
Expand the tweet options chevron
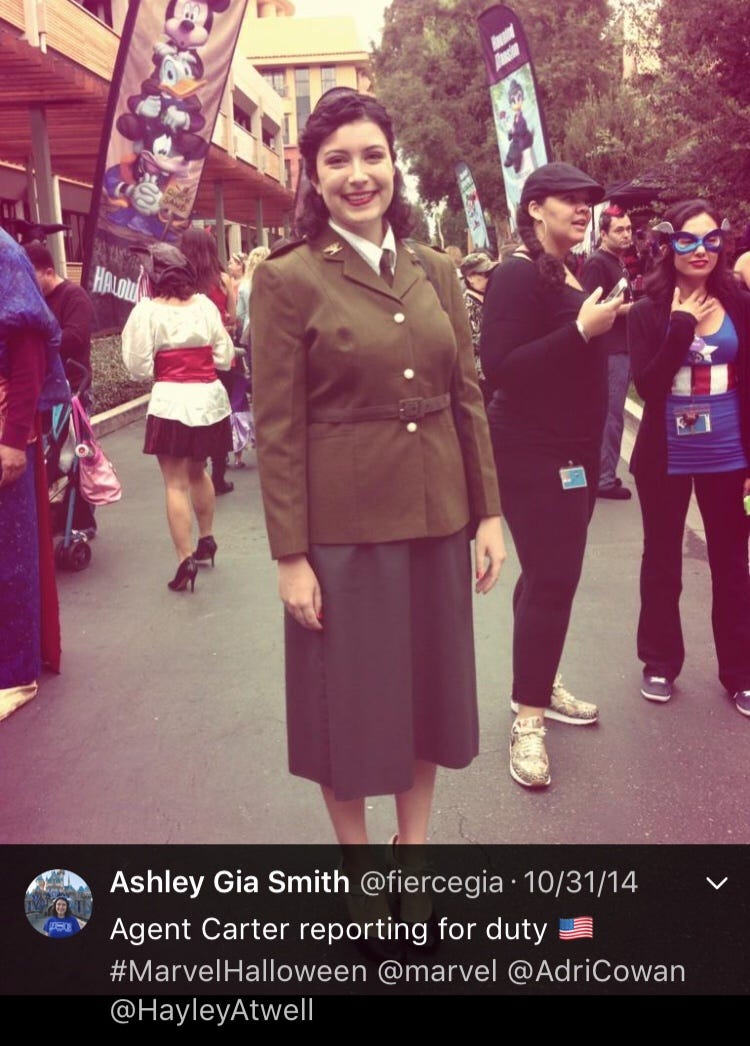click(716, 883)
